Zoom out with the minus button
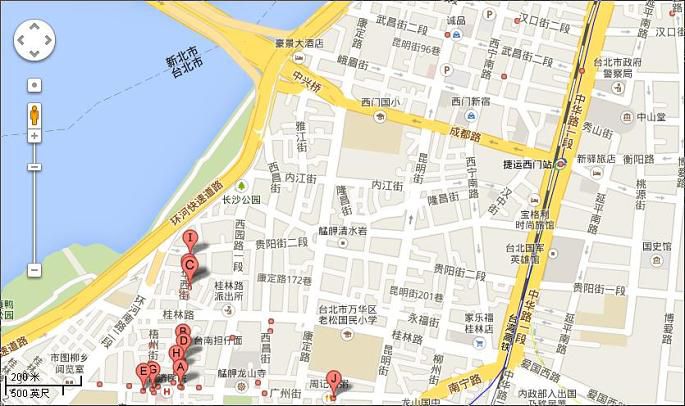Viewport: 685px width, 406px height. [x=34, y=269]
